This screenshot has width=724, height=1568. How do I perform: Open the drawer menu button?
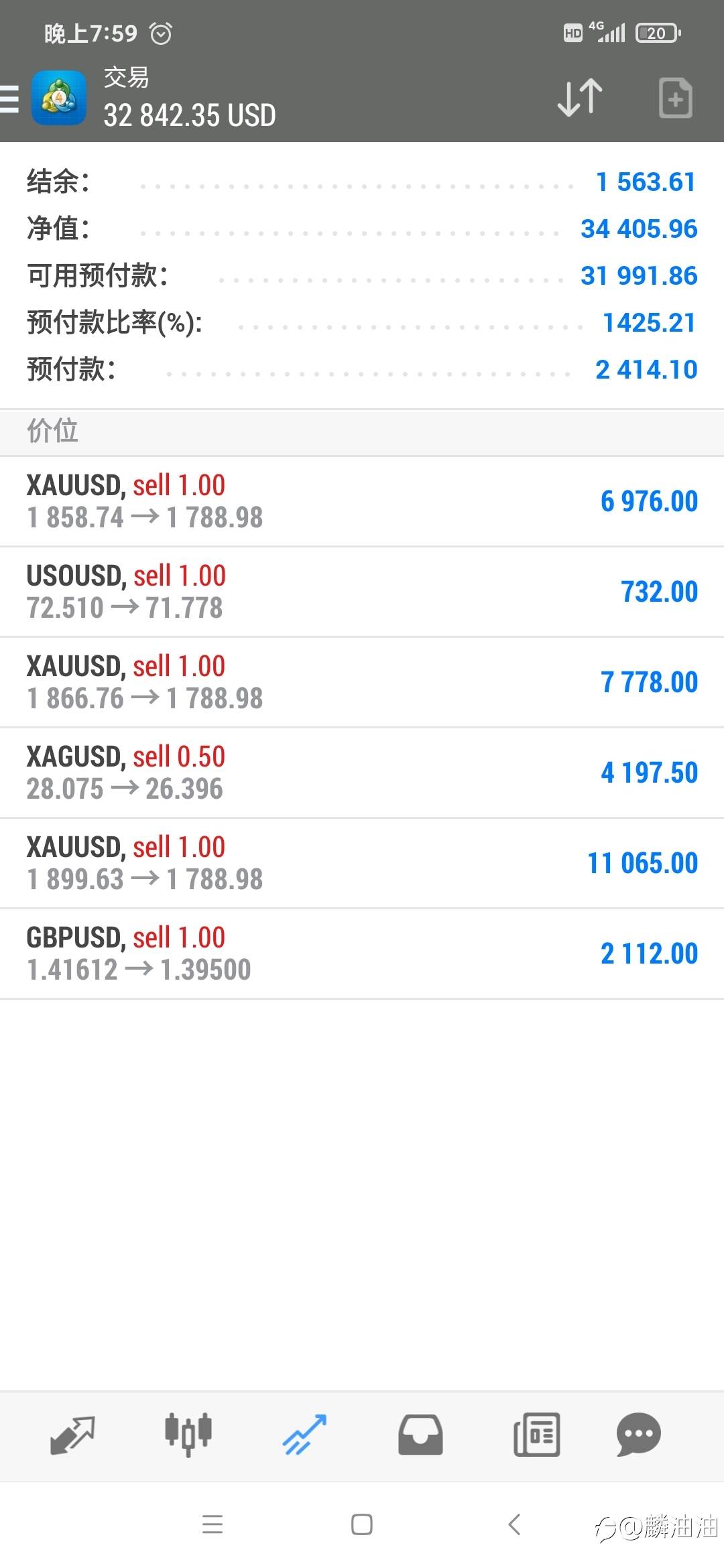click(x=9, y=99)
